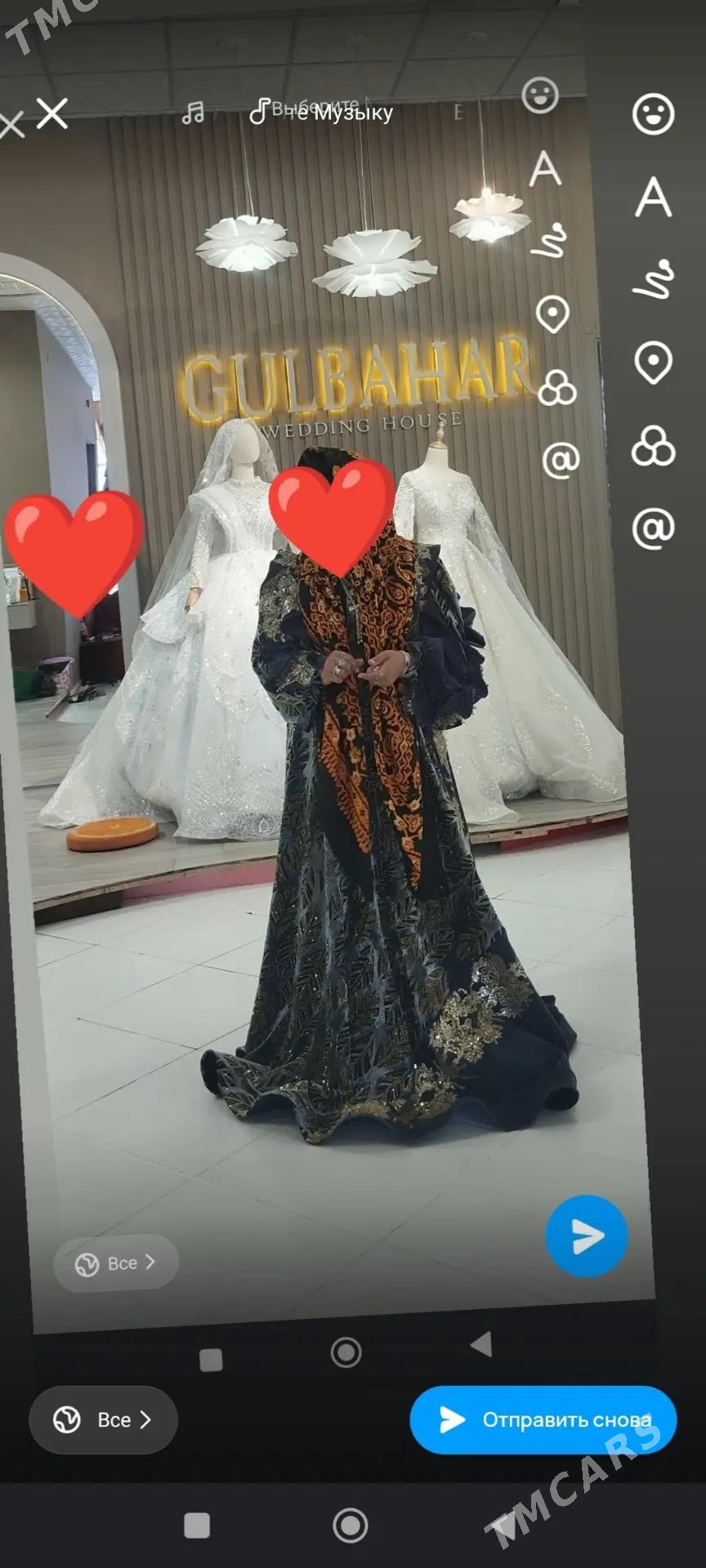Open the sticker picker

[x=653, y=114]
